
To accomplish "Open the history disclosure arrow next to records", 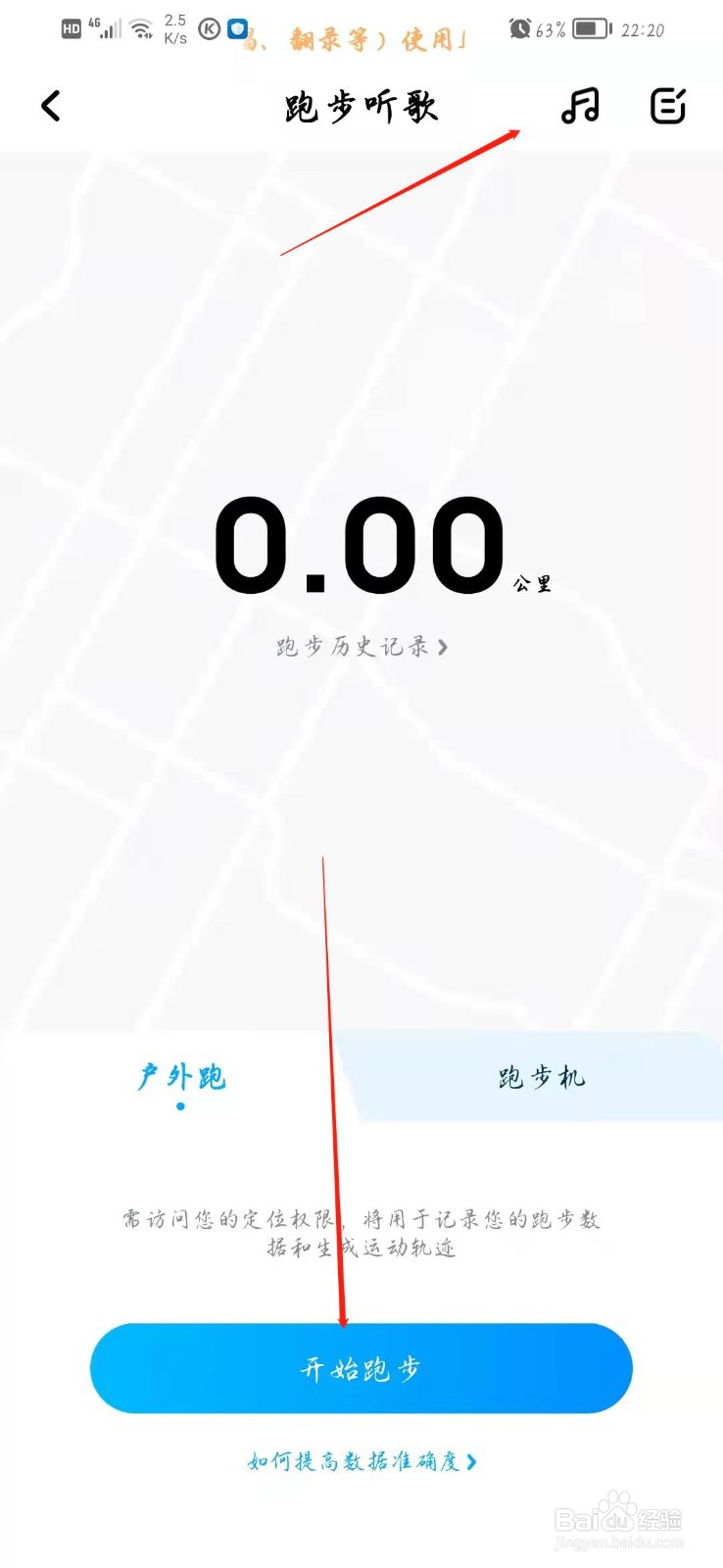I will 443,646.
